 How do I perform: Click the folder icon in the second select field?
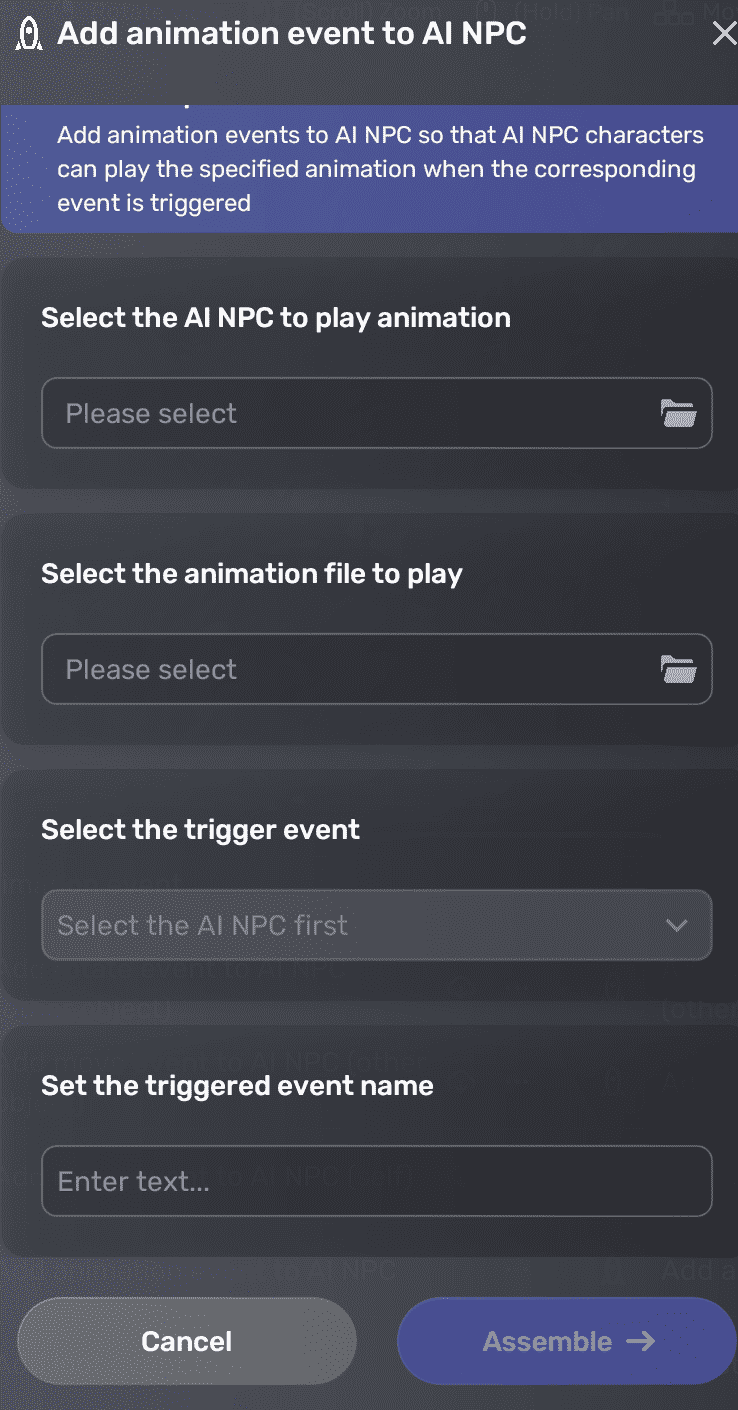pos(678,668)
